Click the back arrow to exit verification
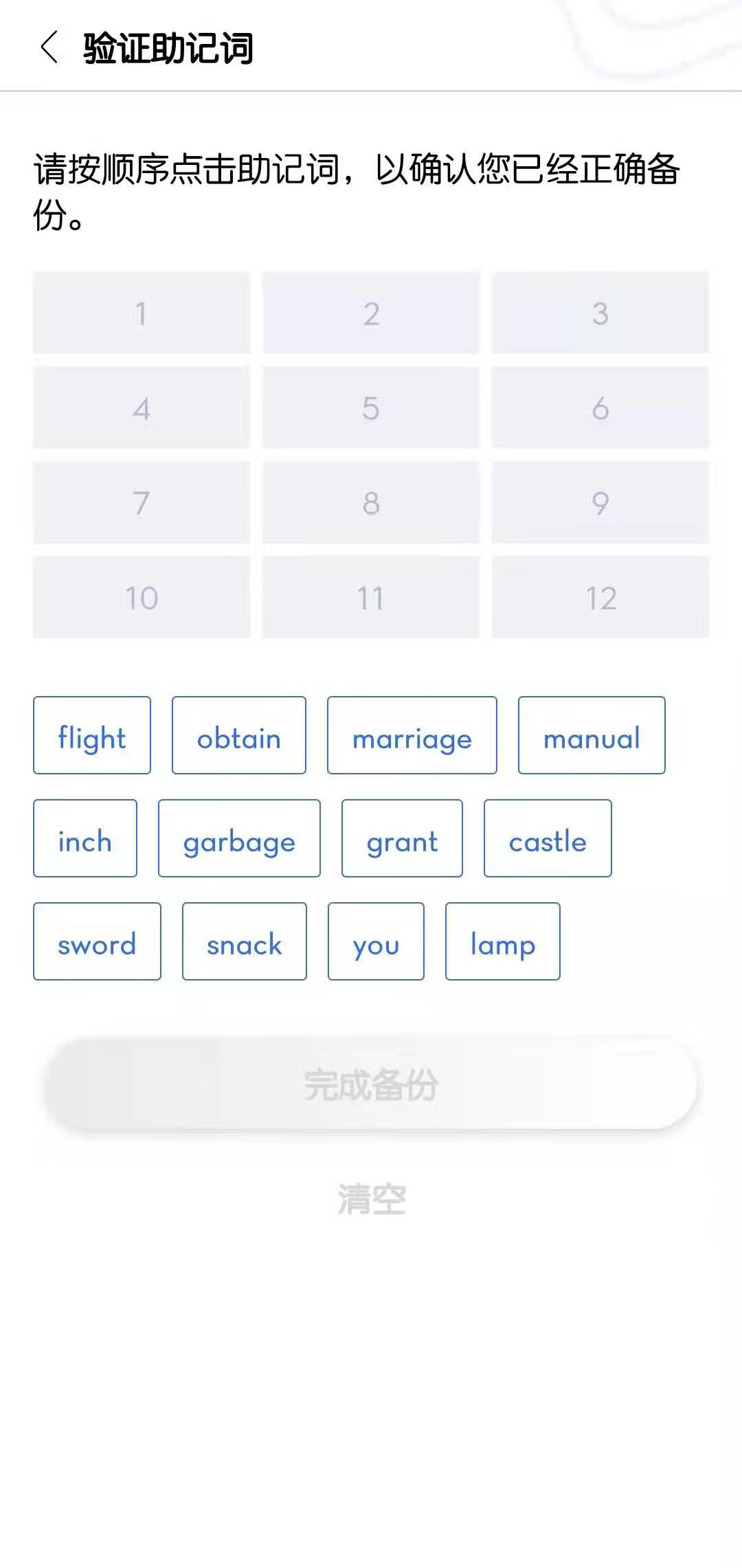This screenshot has height=1568, width=742. pos(48,47)
